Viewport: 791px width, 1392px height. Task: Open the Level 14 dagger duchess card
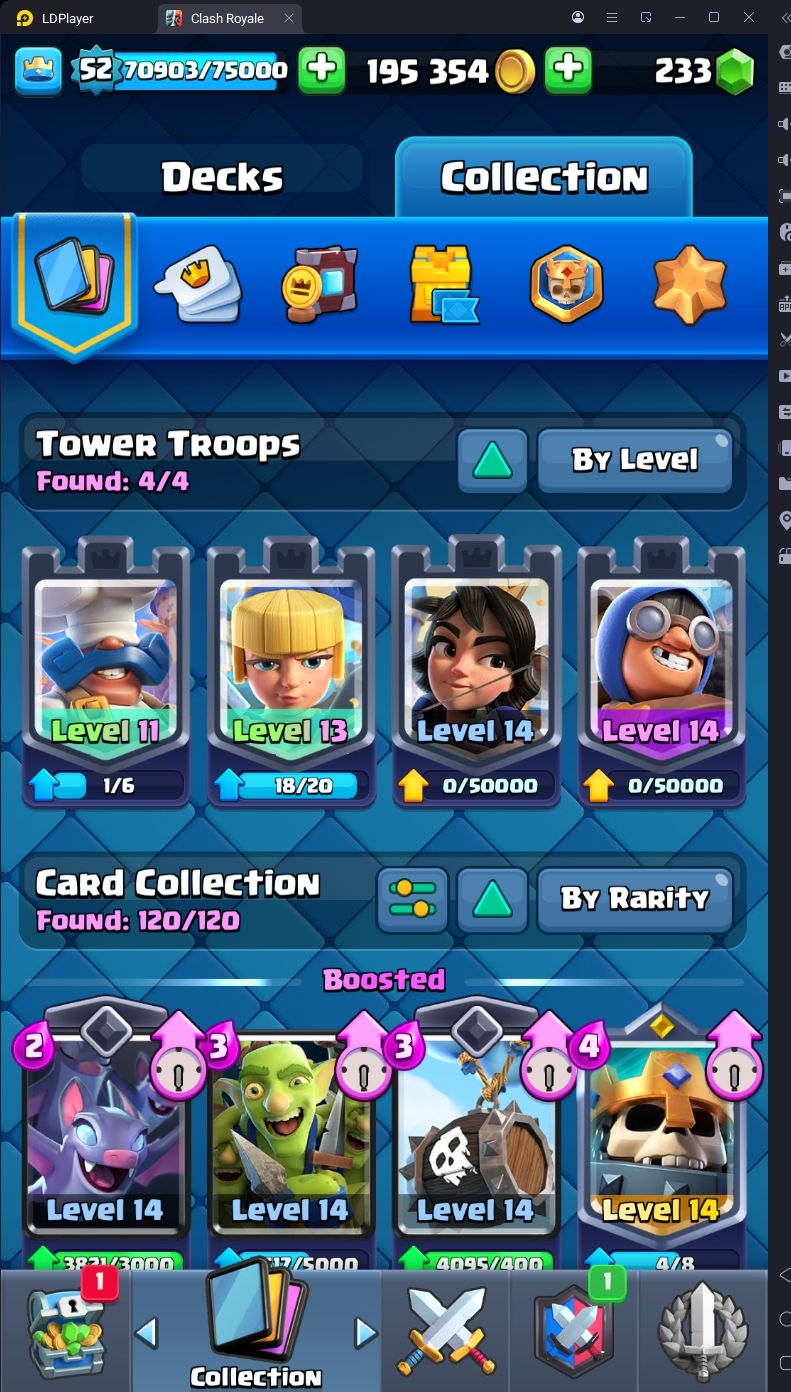(x=476, y=670)
